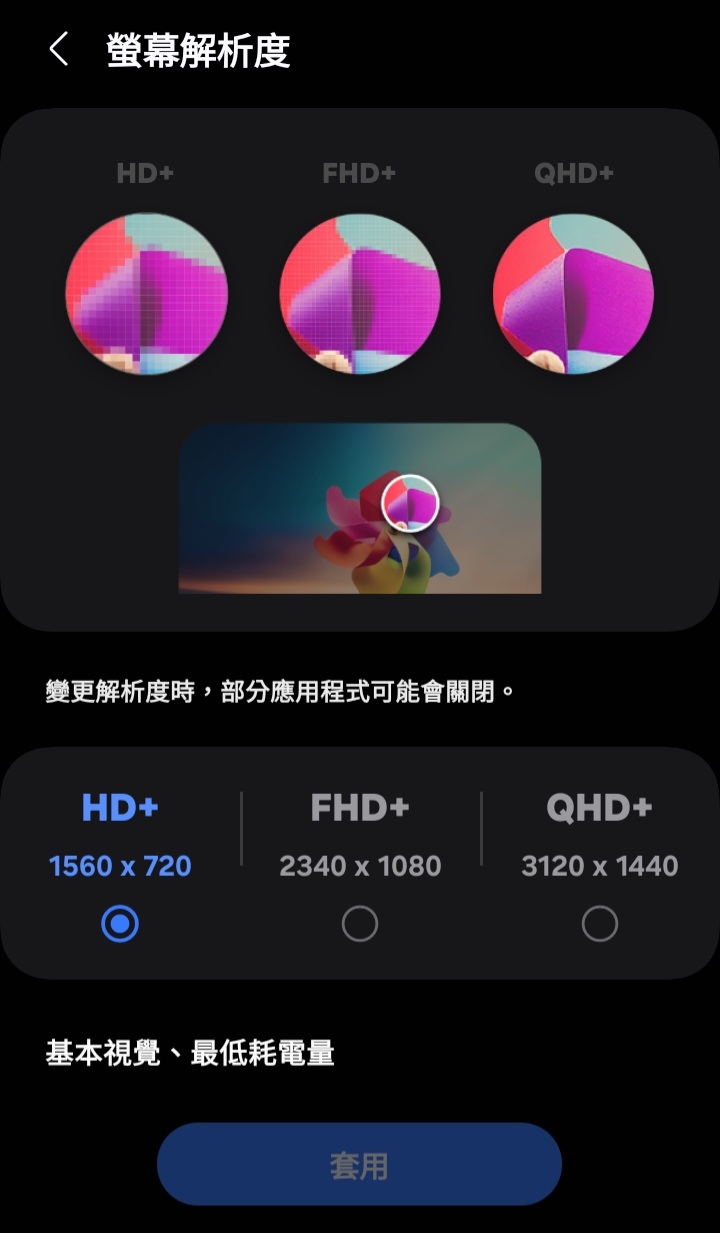Image resolution: width=720 pixels, height=1233 pixels.
Task: Switch resolution to QHD+ 3120 x 1440
Action: pyautogui.click(x=599, y=923)
